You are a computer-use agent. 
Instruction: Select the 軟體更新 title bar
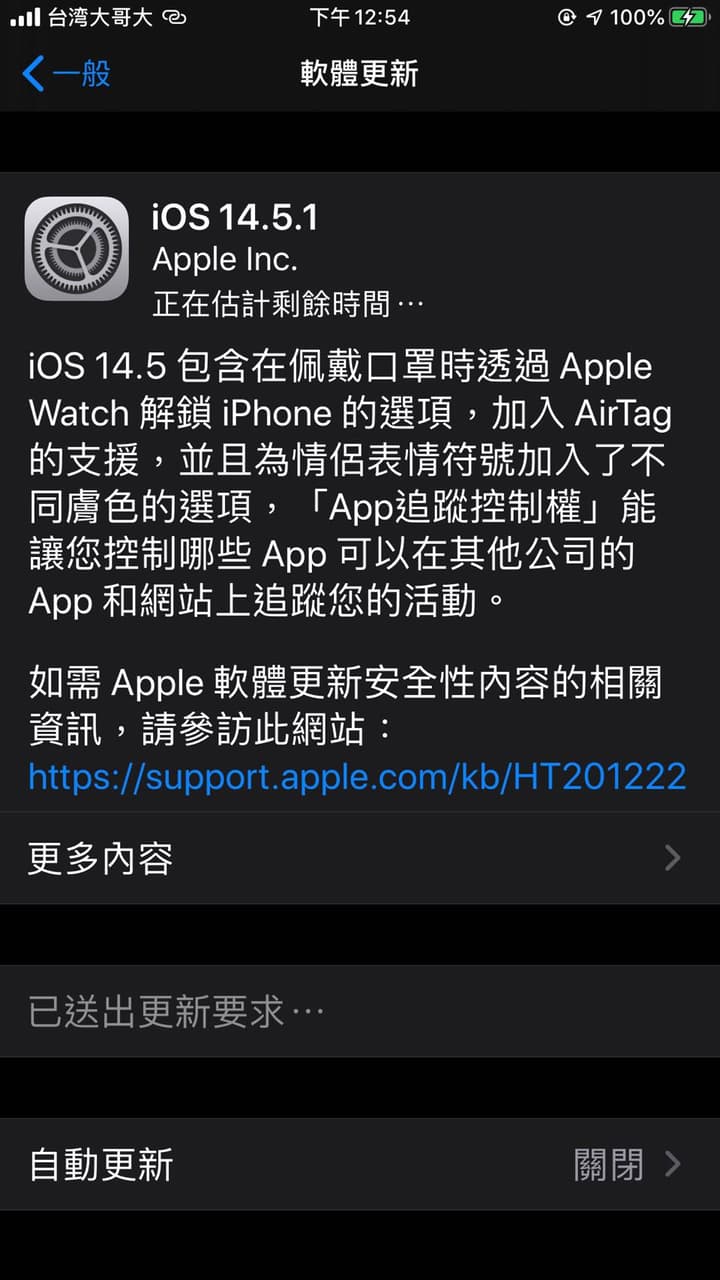click(358, 73)
